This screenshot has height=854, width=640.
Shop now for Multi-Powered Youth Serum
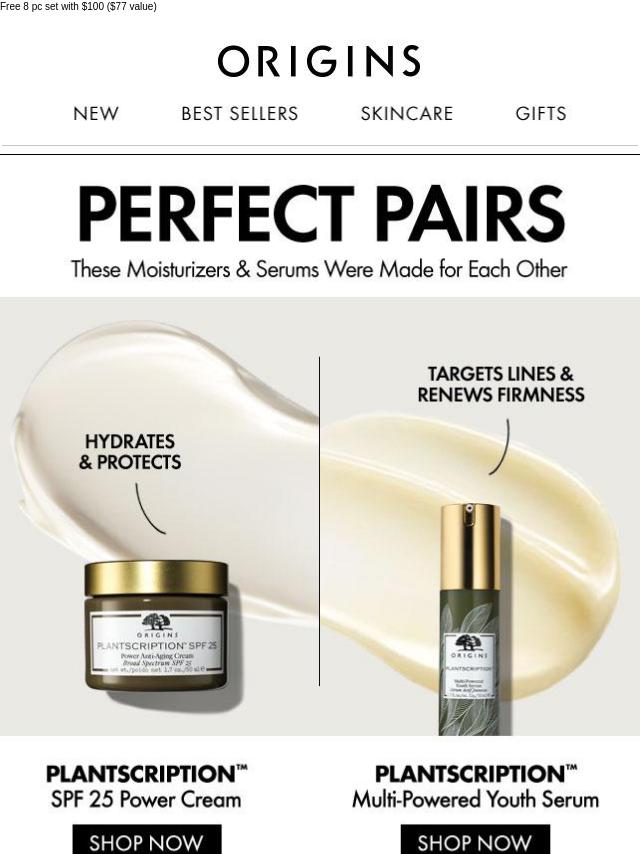pos(475,840)
